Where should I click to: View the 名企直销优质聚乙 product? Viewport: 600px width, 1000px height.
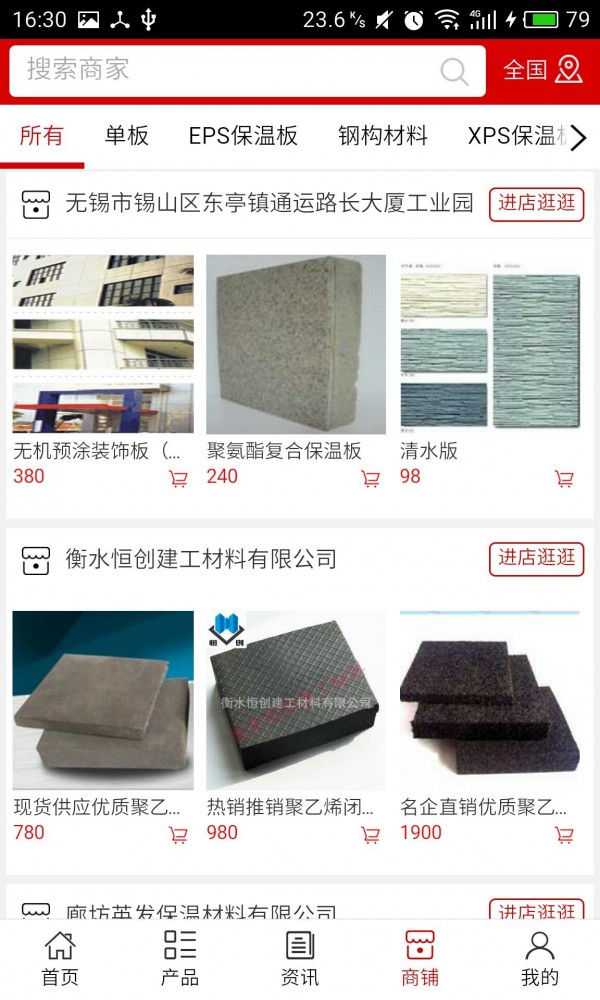tap(490, 727)
